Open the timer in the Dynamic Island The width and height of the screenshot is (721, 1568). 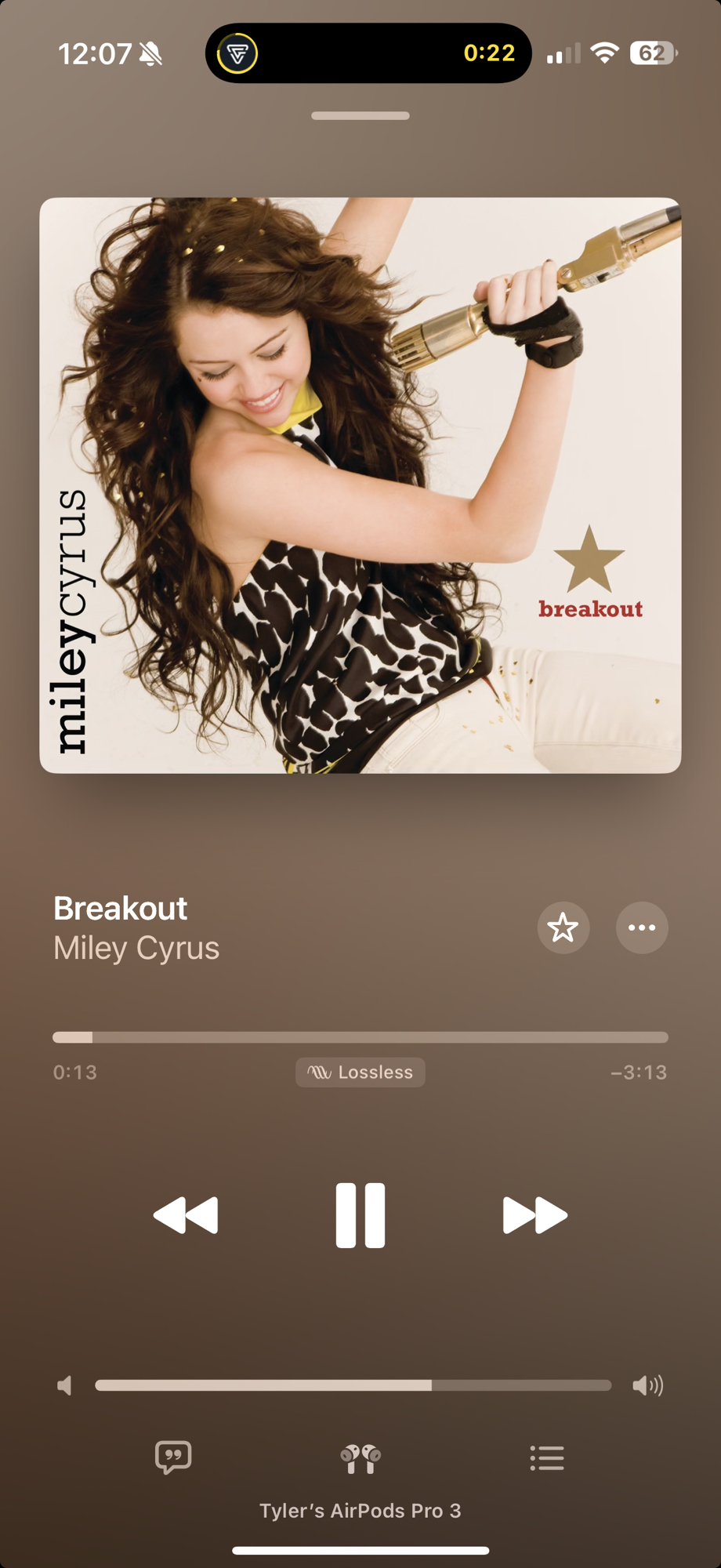[x=368, y=53]
